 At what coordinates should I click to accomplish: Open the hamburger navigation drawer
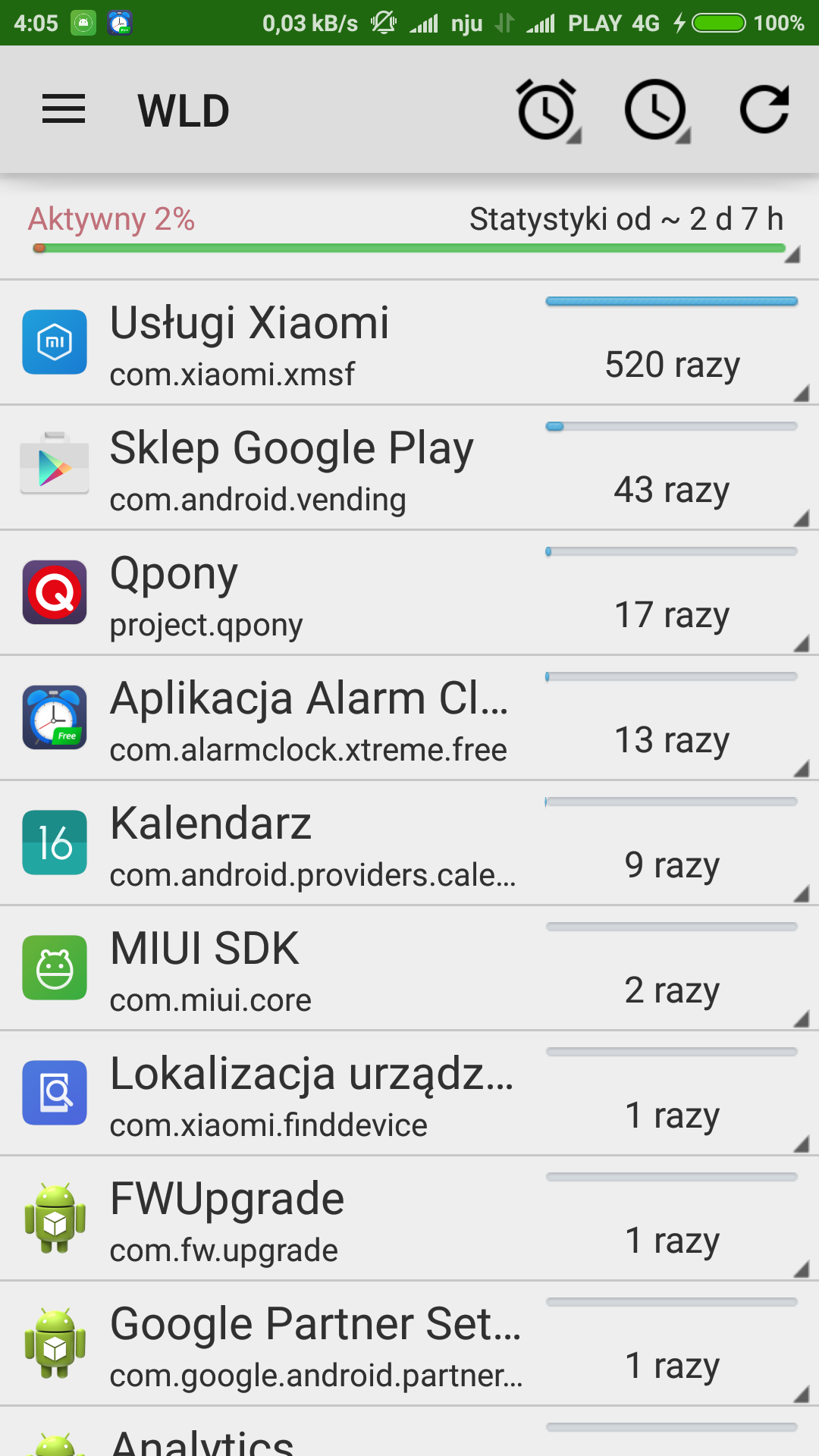(x=64, y=110)
